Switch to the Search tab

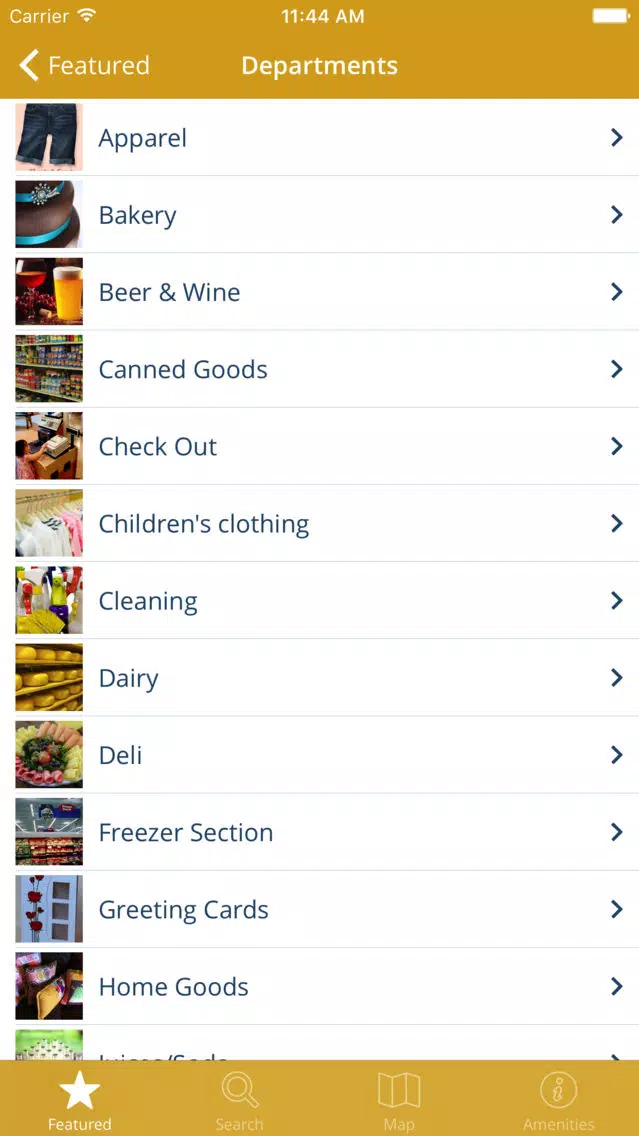240,1100
